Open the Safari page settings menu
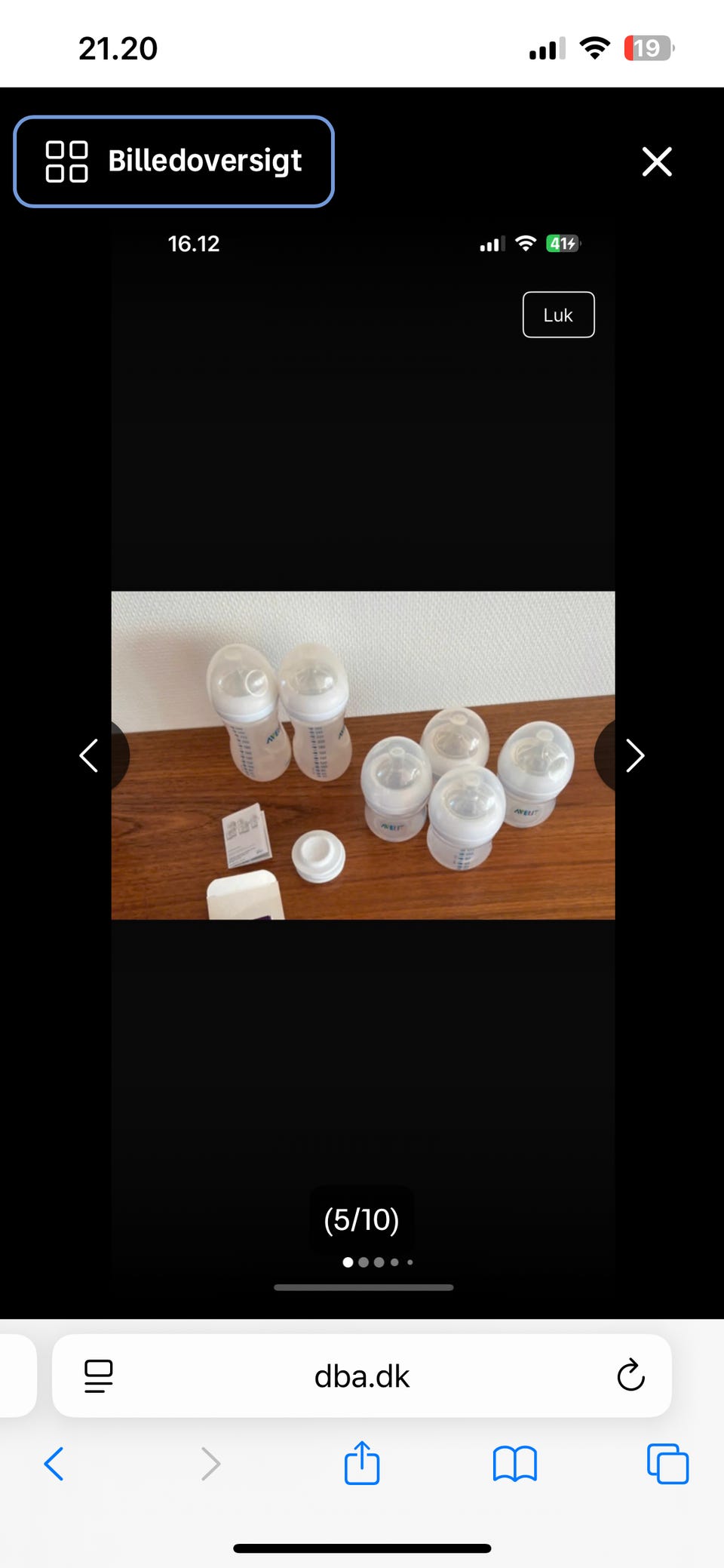The height and width of the screenshot is (1568, 724). point(99,1376)
